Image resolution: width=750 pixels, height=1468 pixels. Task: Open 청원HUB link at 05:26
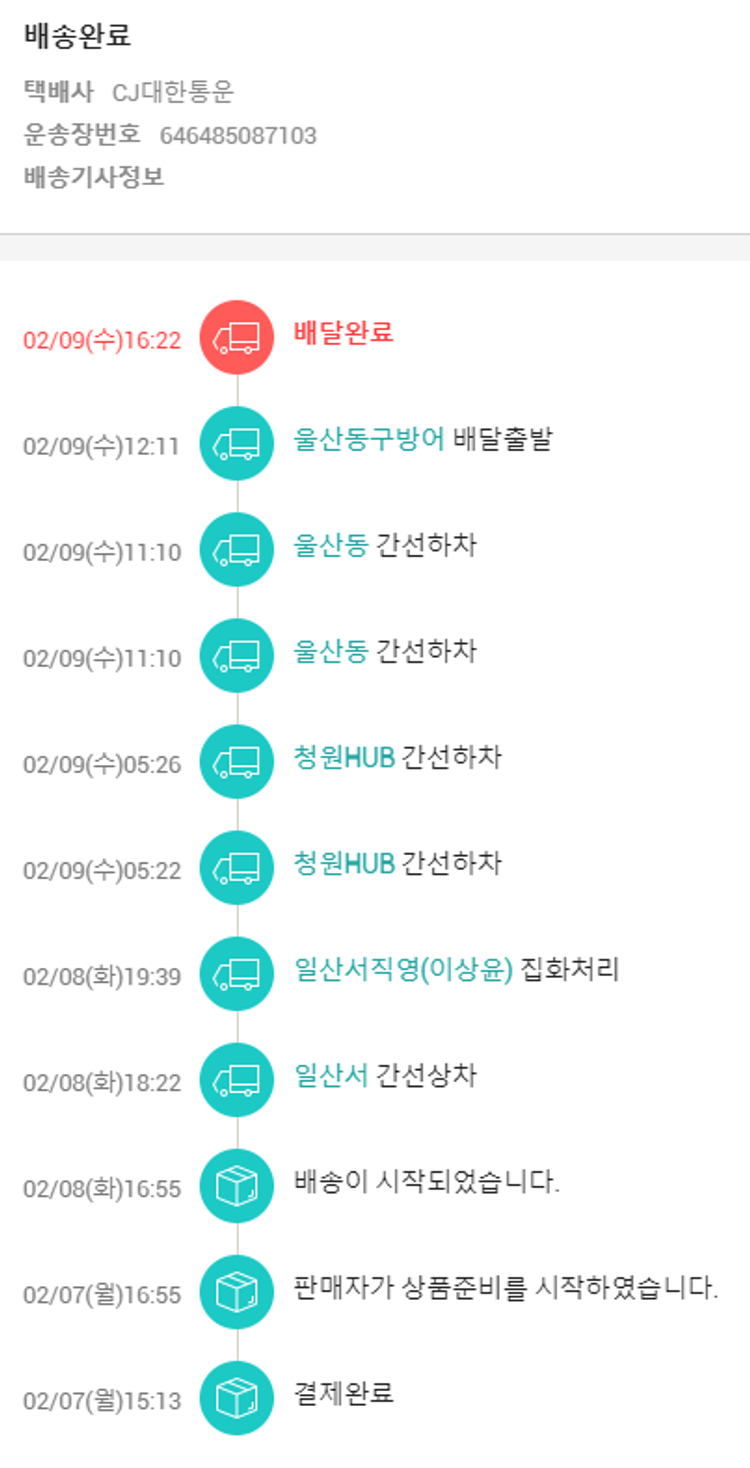coord(344,758)
